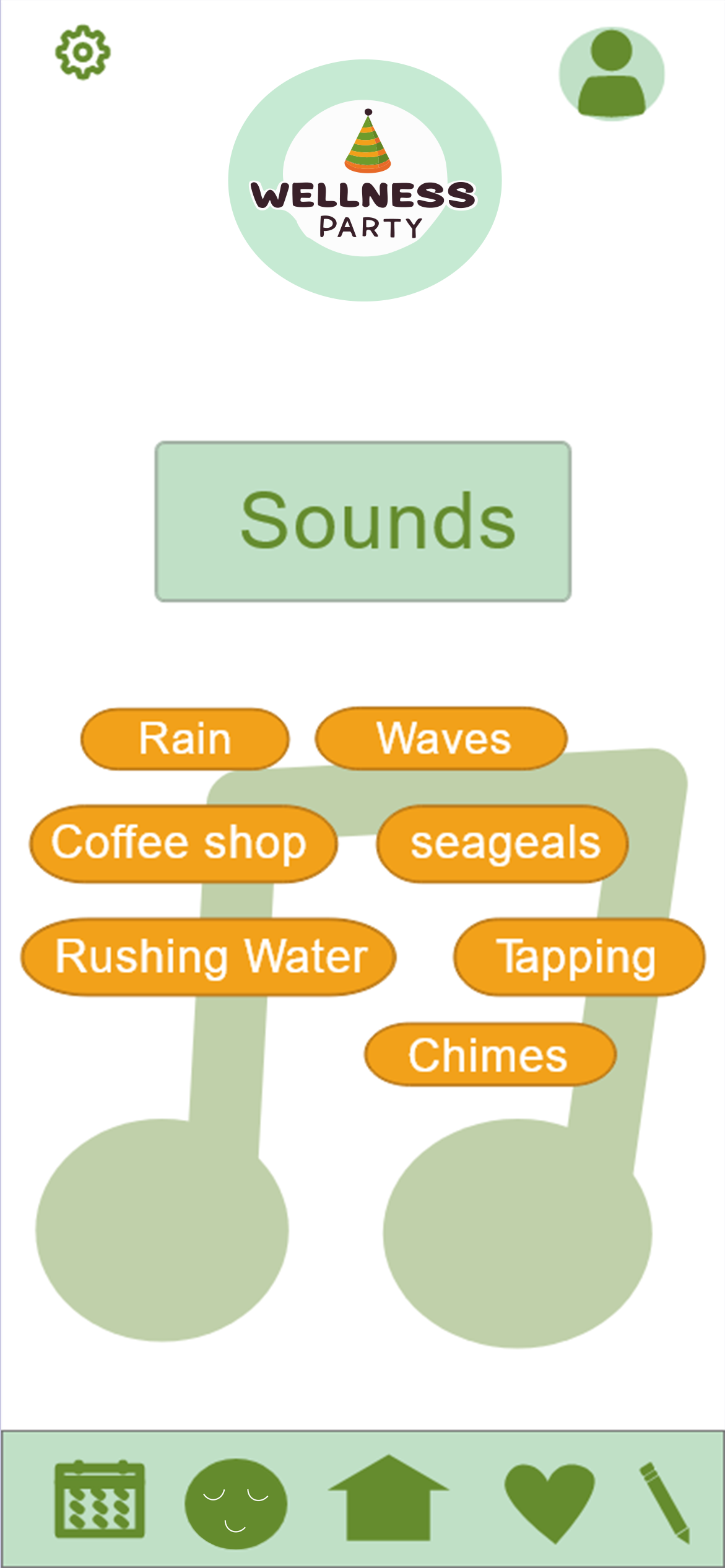Tap the seageals sound button

[503, 844]
